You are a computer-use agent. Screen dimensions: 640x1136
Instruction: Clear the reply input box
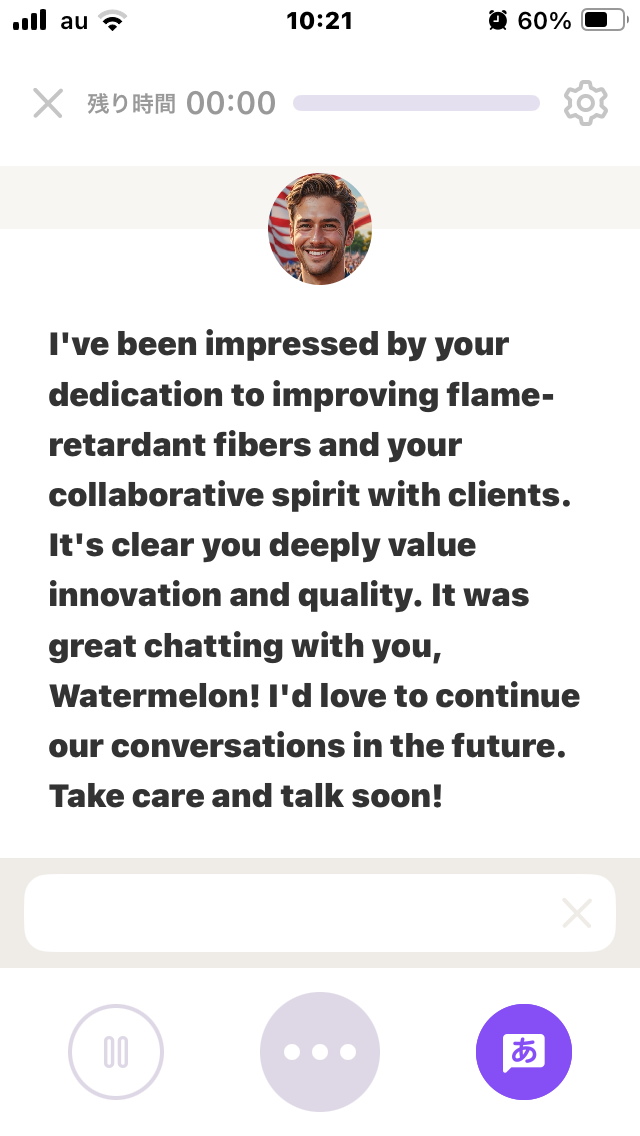click(577, 913)
